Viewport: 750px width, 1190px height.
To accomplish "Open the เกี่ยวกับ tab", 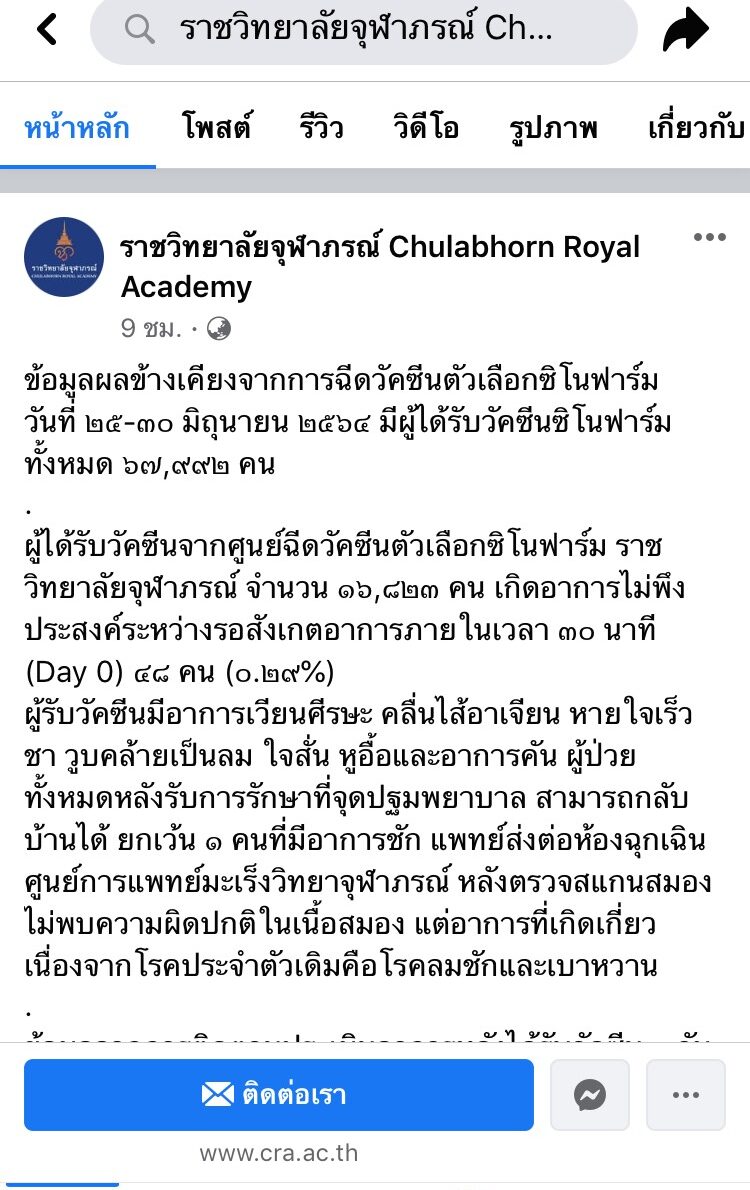I will coord(696,128).
